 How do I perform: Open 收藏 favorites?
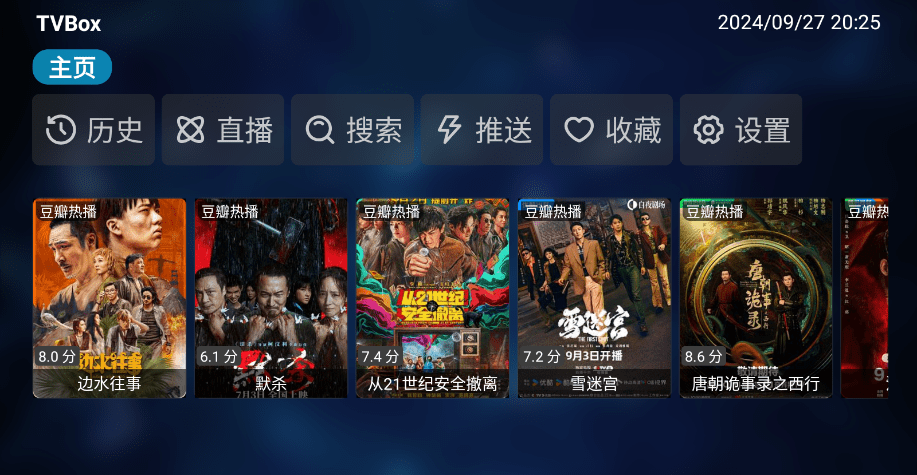pos(611,130)
